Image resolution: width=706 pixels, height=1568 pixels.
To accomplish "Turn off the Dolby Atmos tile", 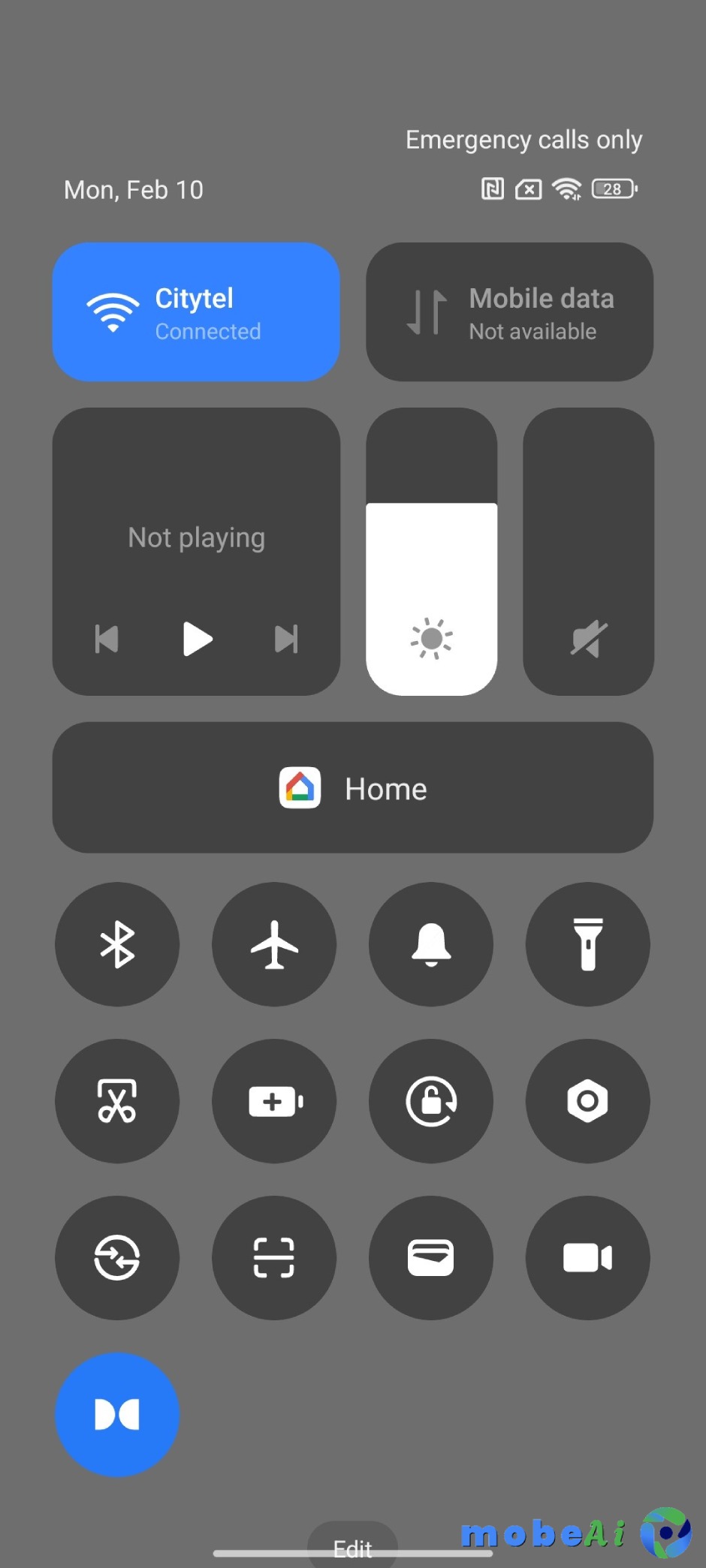I will click(117, 1415).
